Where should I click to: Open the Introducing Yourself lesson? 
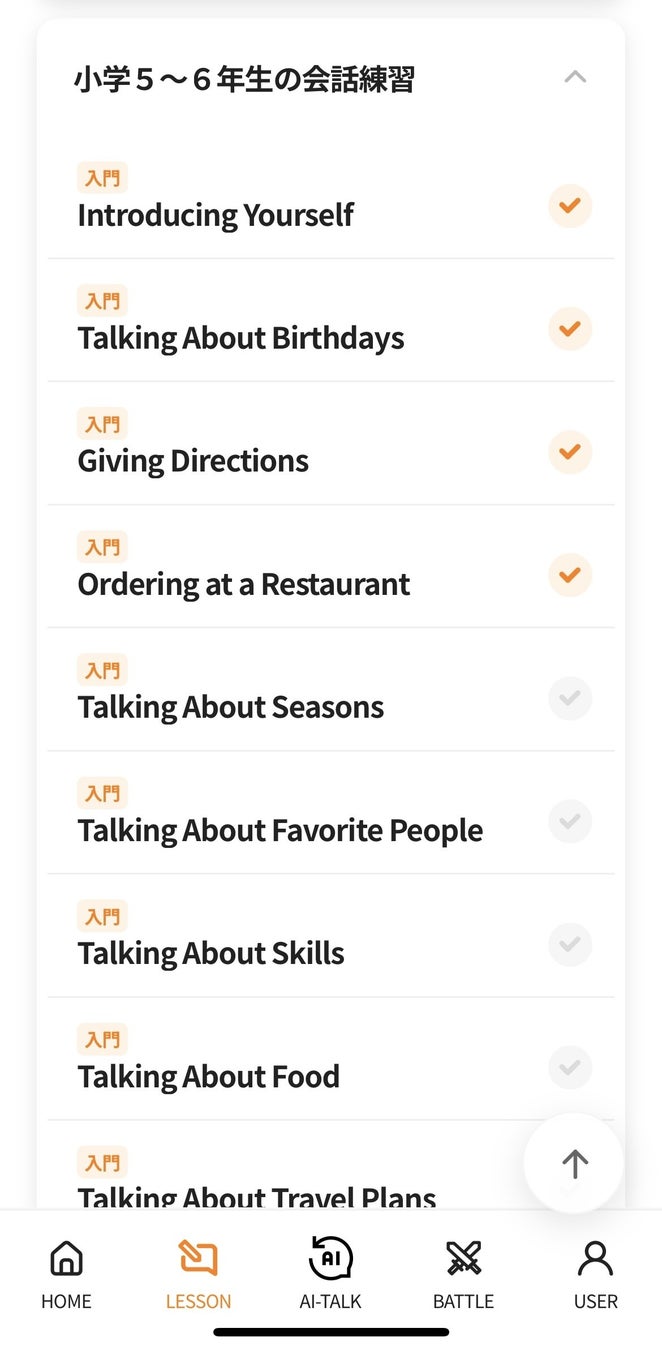click(216, 214)
